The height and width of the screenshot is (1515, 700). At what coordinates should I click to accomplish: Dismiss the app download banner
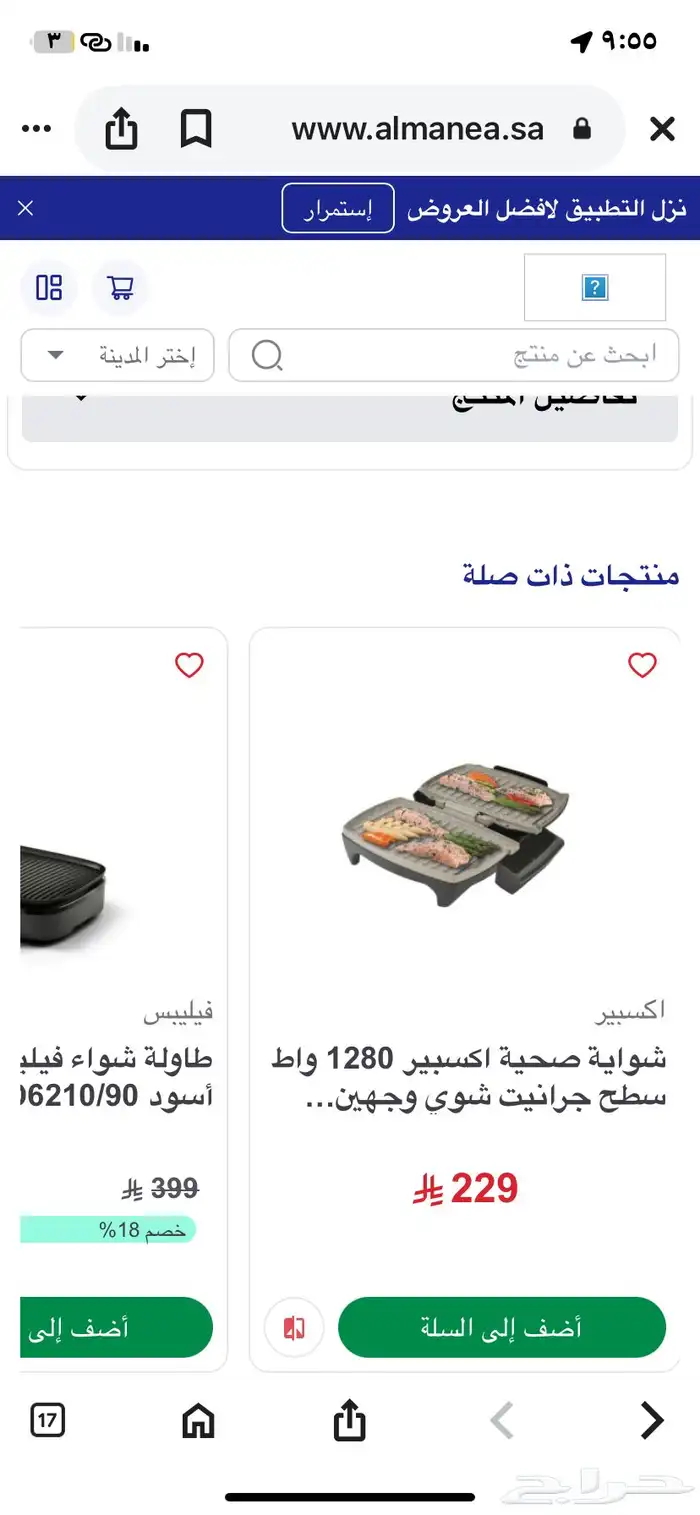pyautogui.click(x=26, y=208)
